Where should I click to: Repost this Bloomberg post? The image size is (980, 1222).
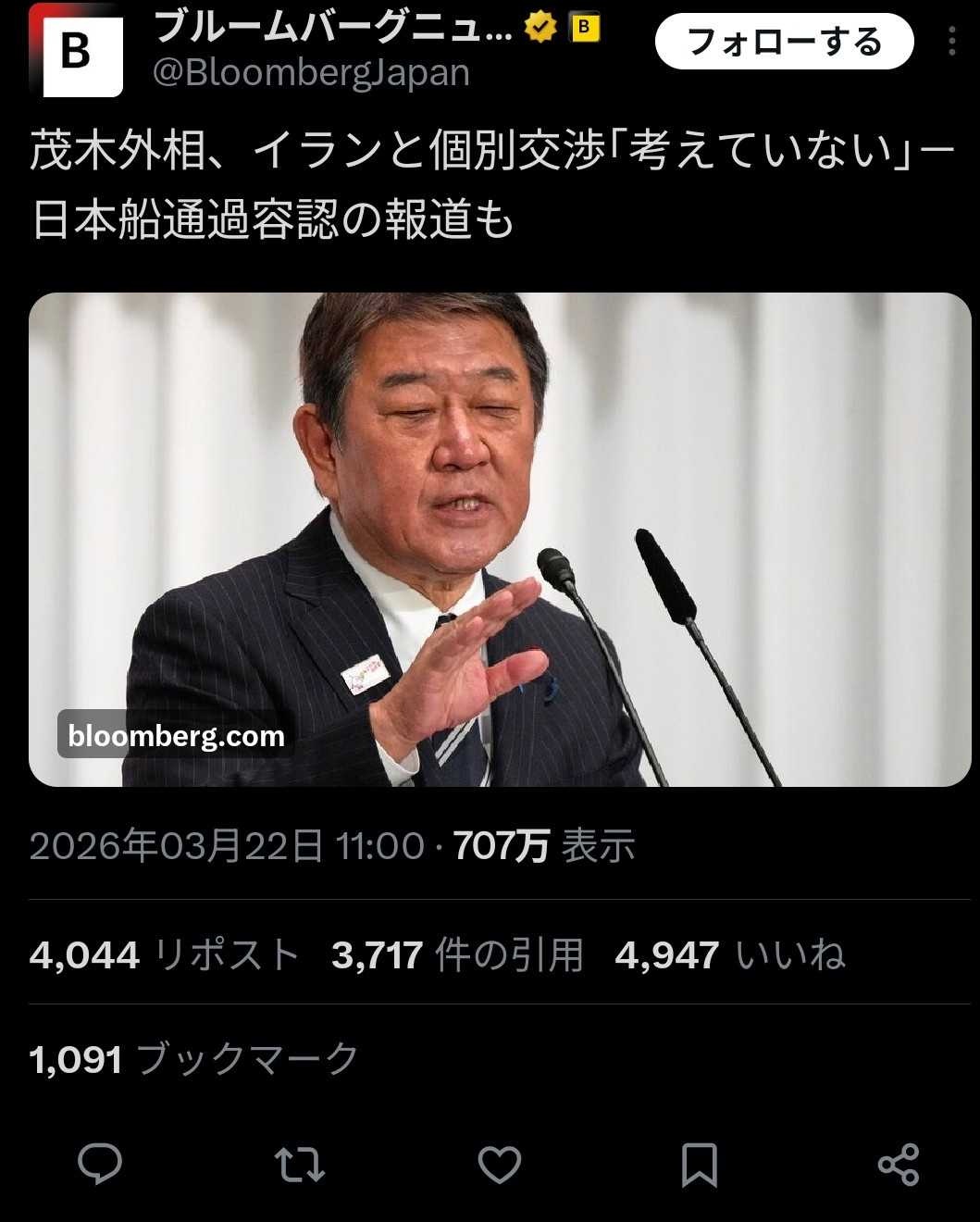(x=300, y=1165)
